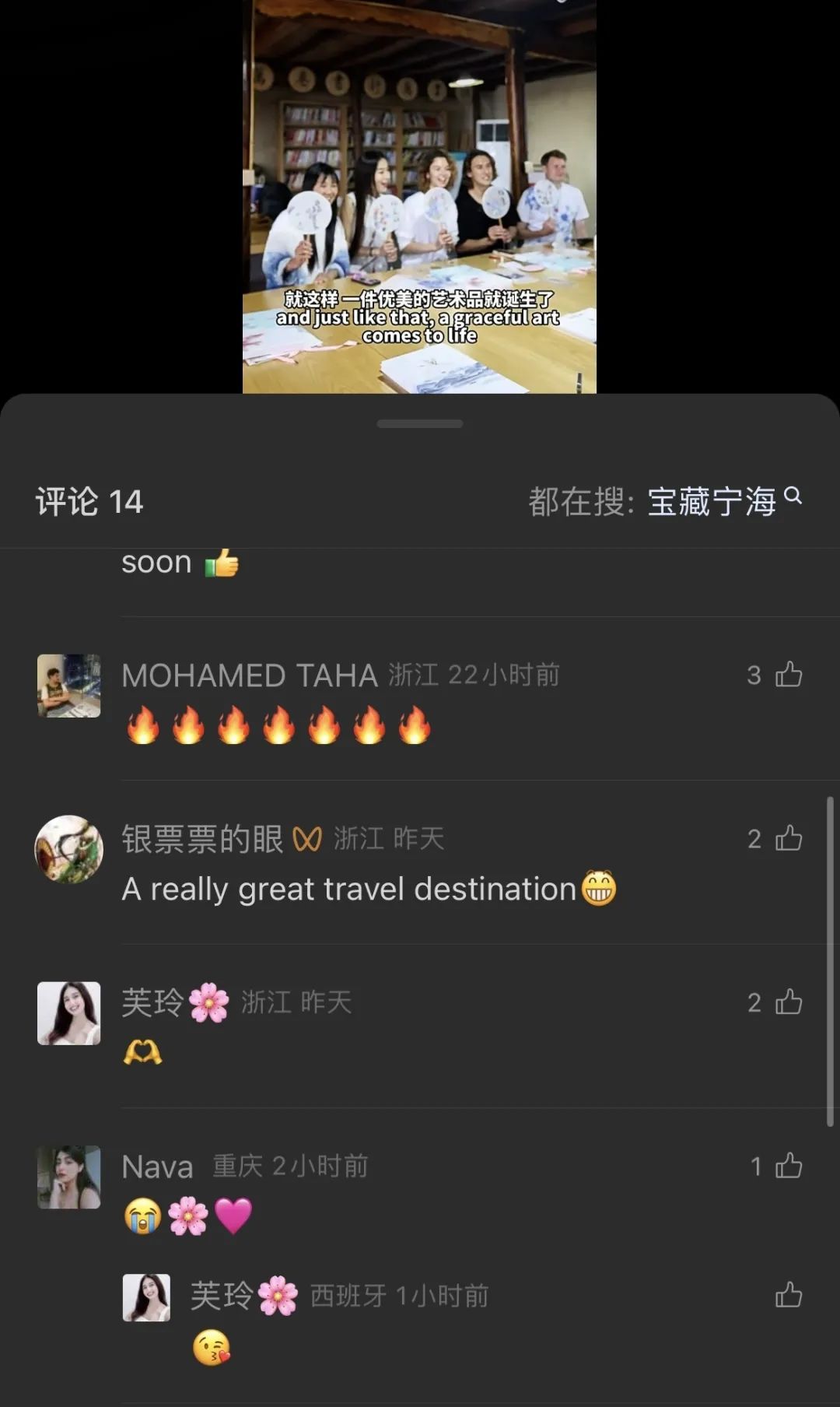Tap the video to close comments

(x=419, y=195)
